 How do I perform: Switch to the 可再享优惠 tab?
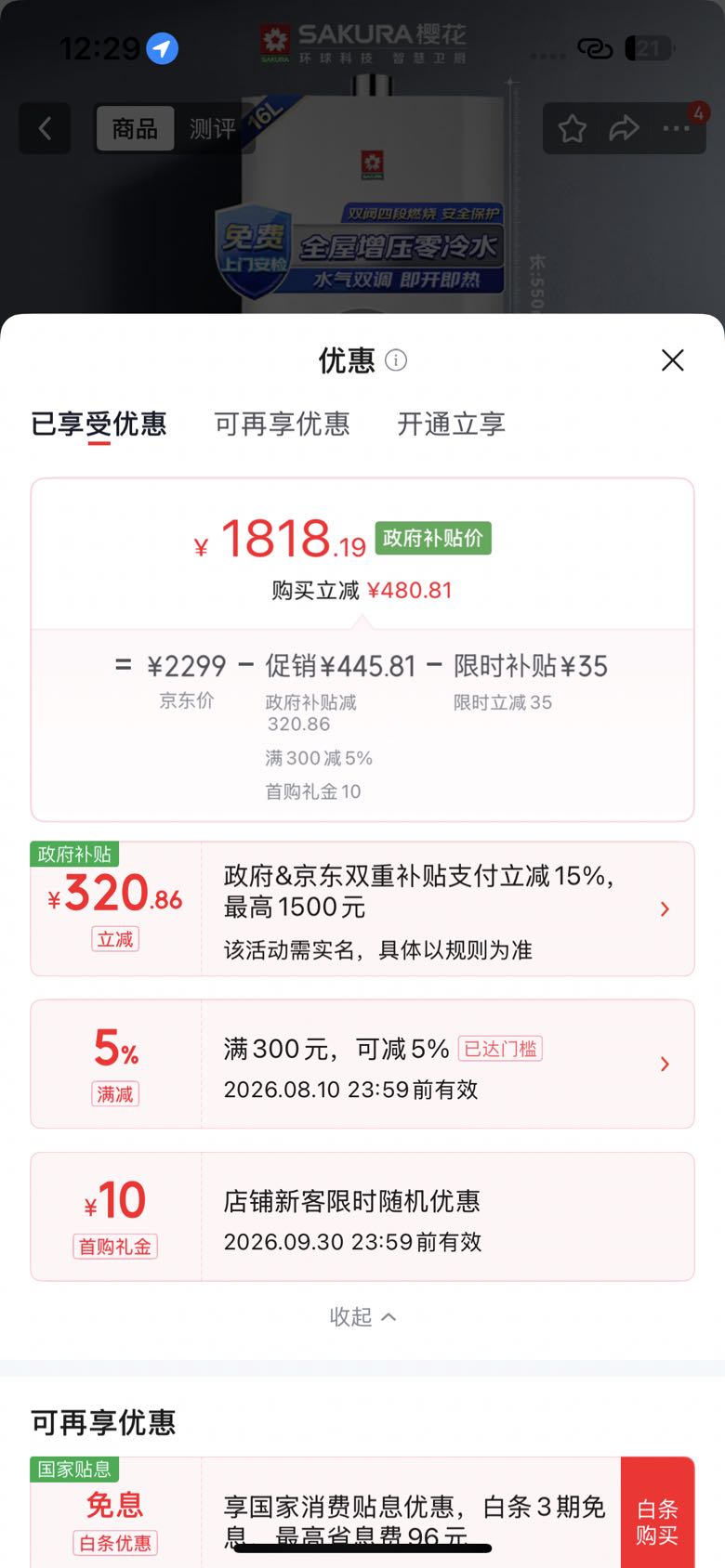click(x=282, y=424)
